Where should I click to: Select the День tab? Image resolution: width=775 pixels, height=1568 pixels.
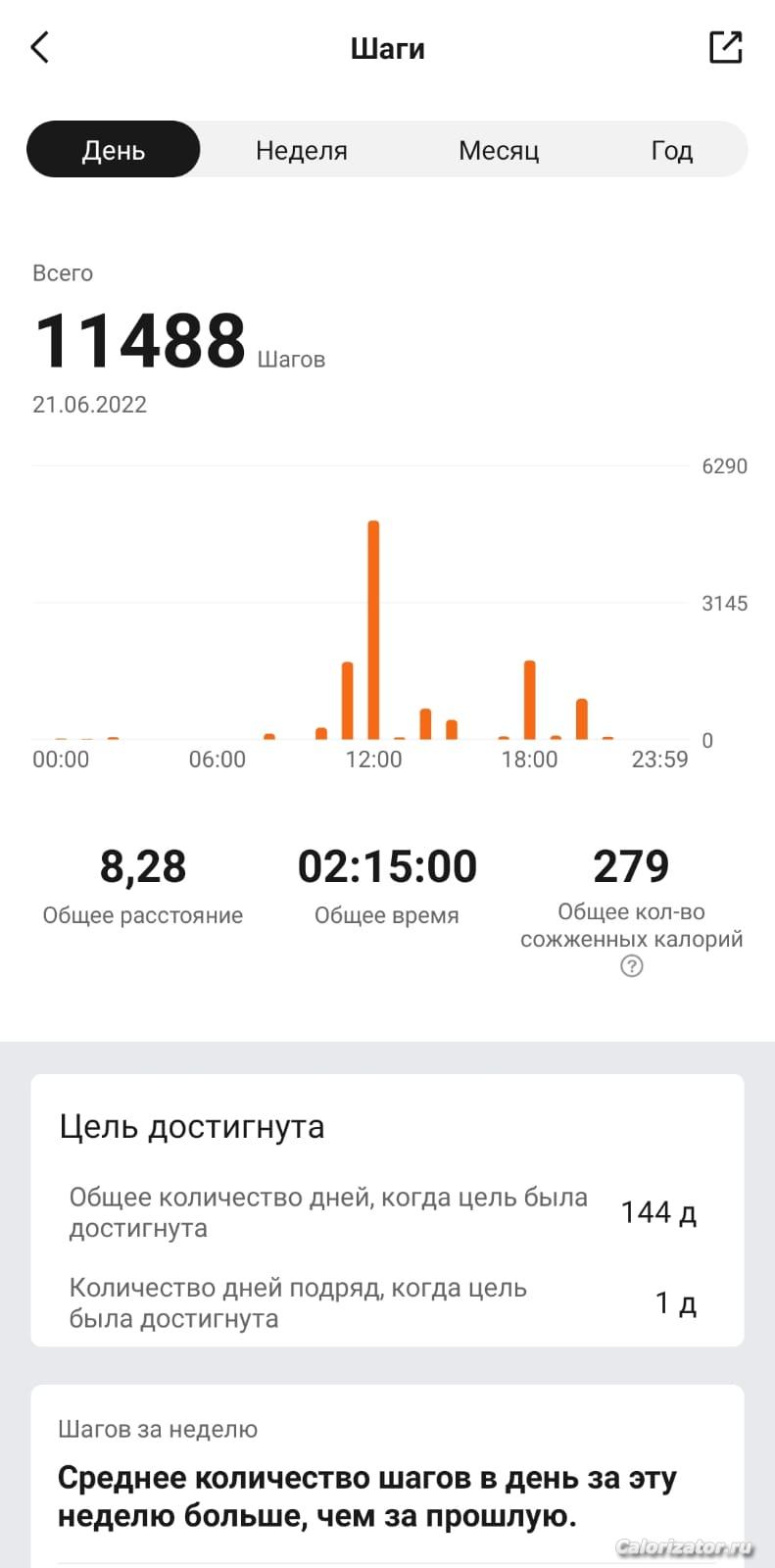(x=114, y=150)
